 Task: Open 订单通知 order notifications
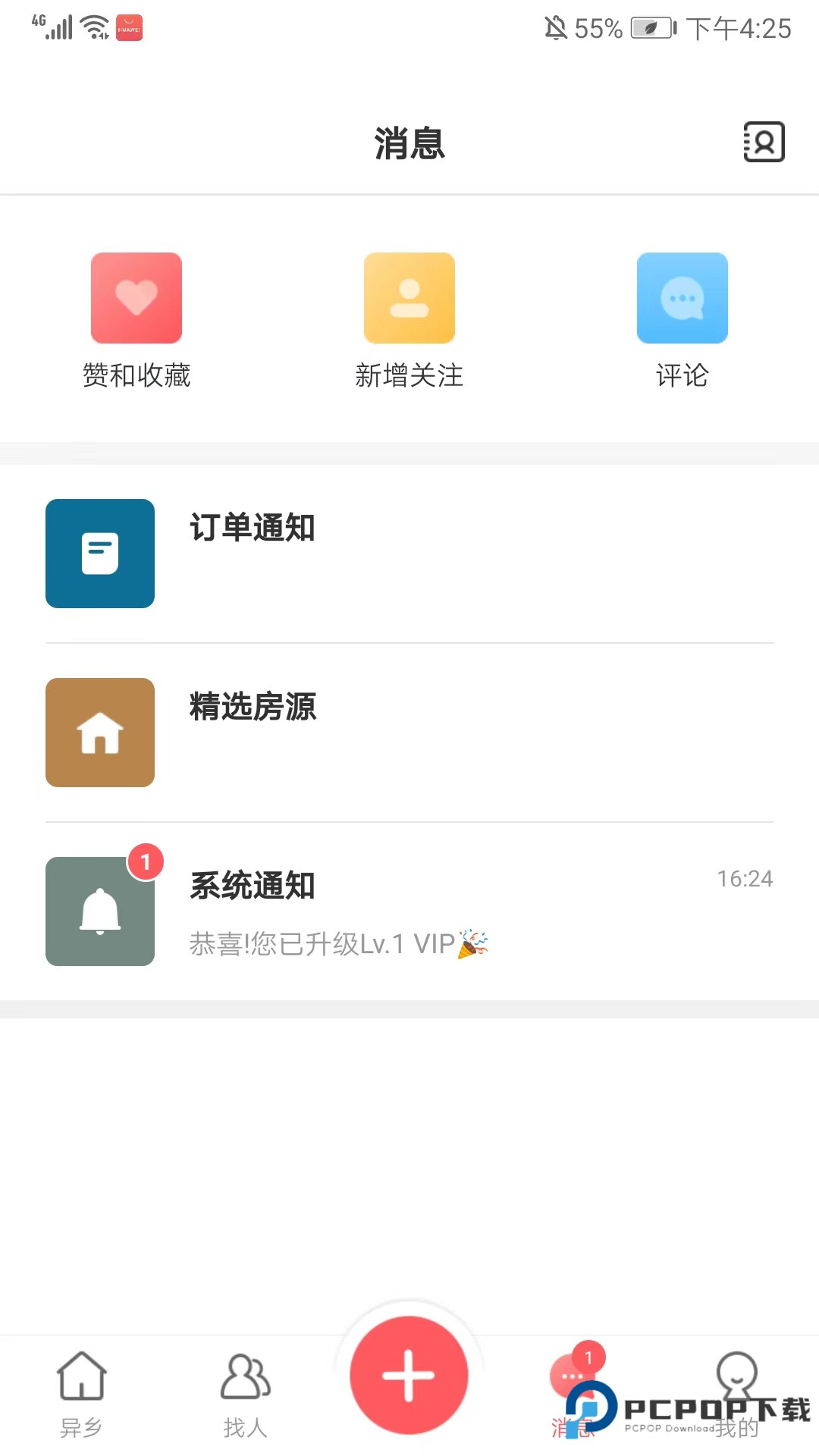coord(409,554)
